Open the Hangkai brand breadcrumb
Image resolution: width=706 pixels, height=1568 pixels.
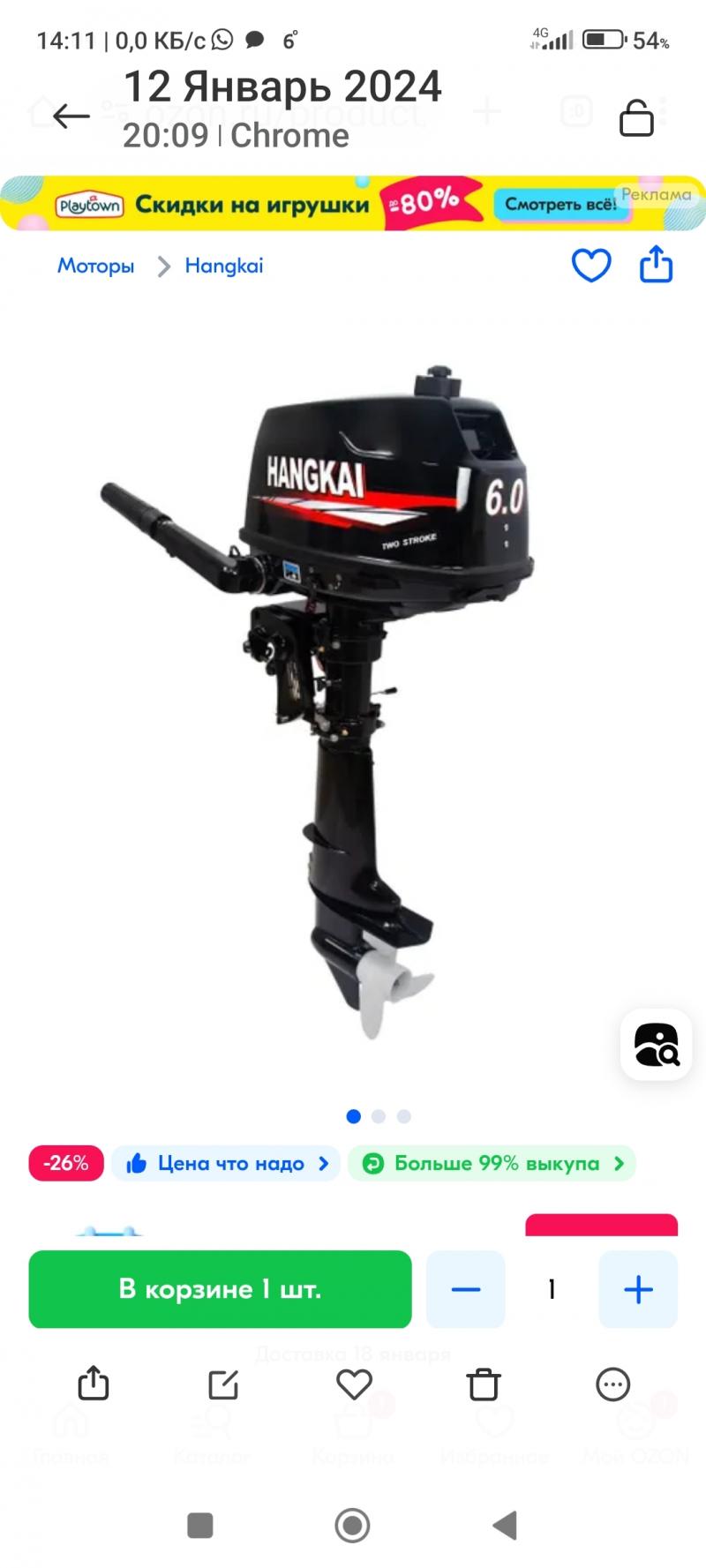pos(223,266)
